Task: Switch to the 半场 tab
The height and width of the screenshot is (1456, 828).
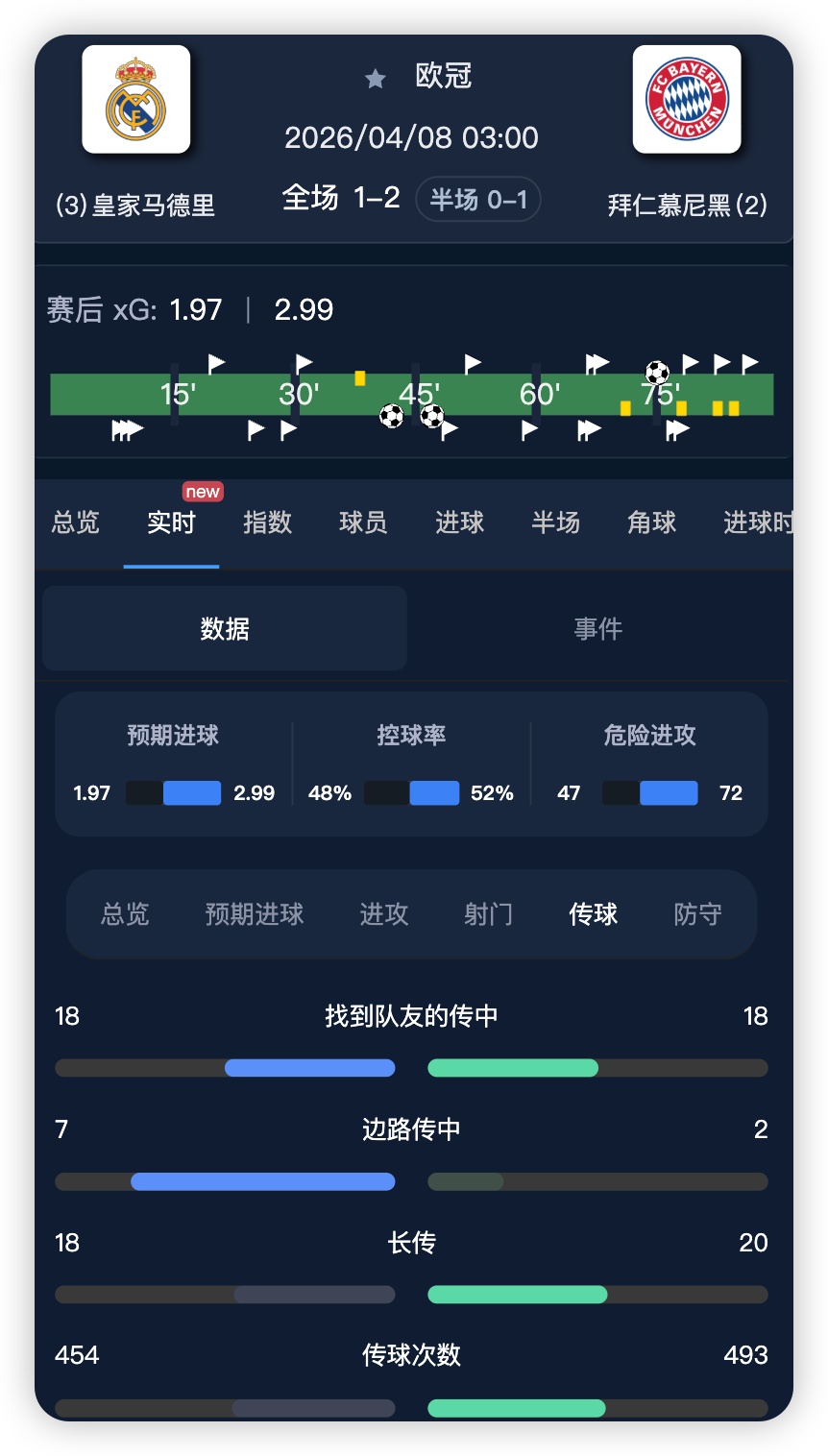Action: tap(555, 522)
